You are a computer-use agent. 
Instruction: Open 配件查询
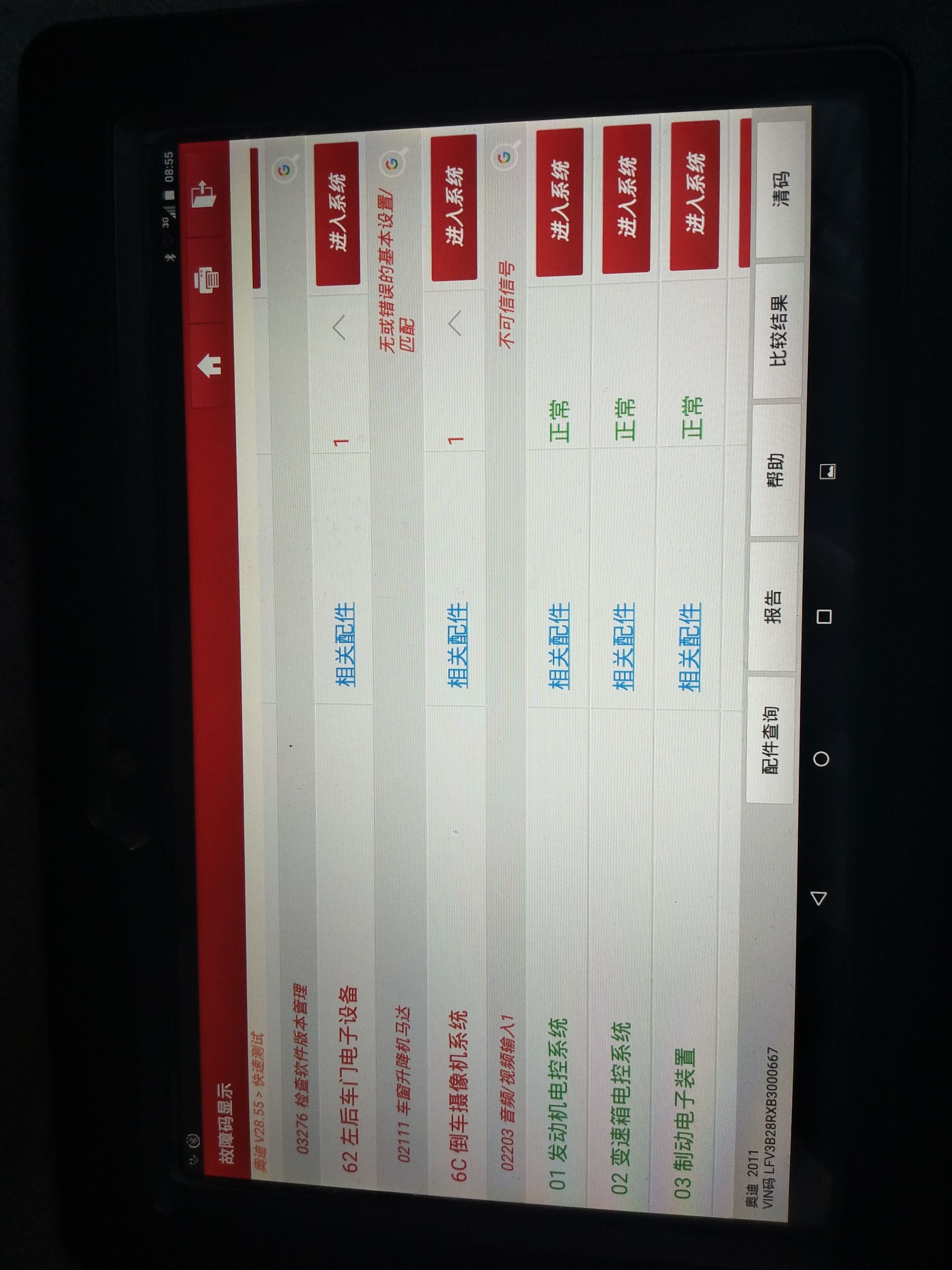coord(770,741)
